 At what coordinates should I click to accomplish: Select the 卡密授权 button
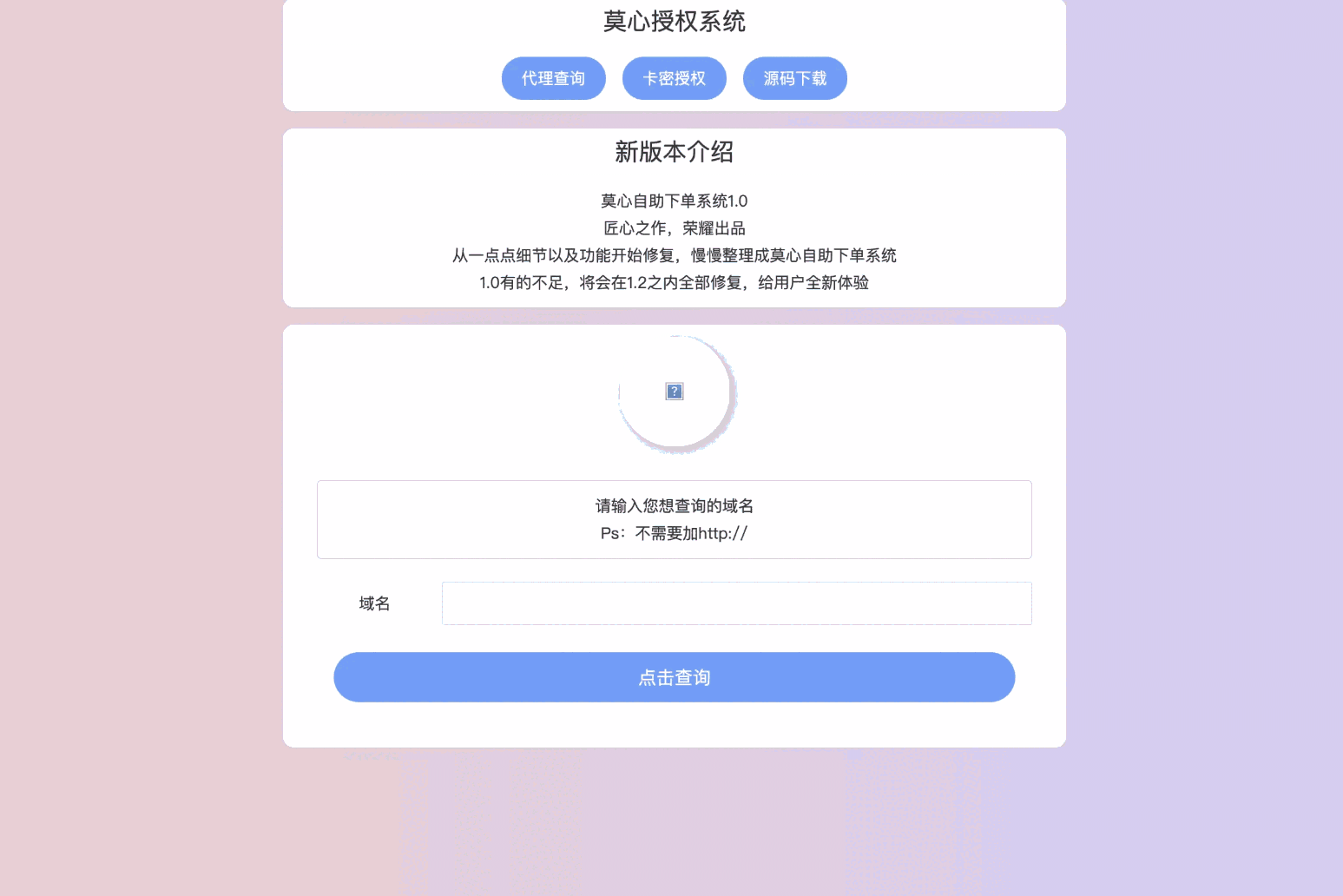tap(674, 78)
